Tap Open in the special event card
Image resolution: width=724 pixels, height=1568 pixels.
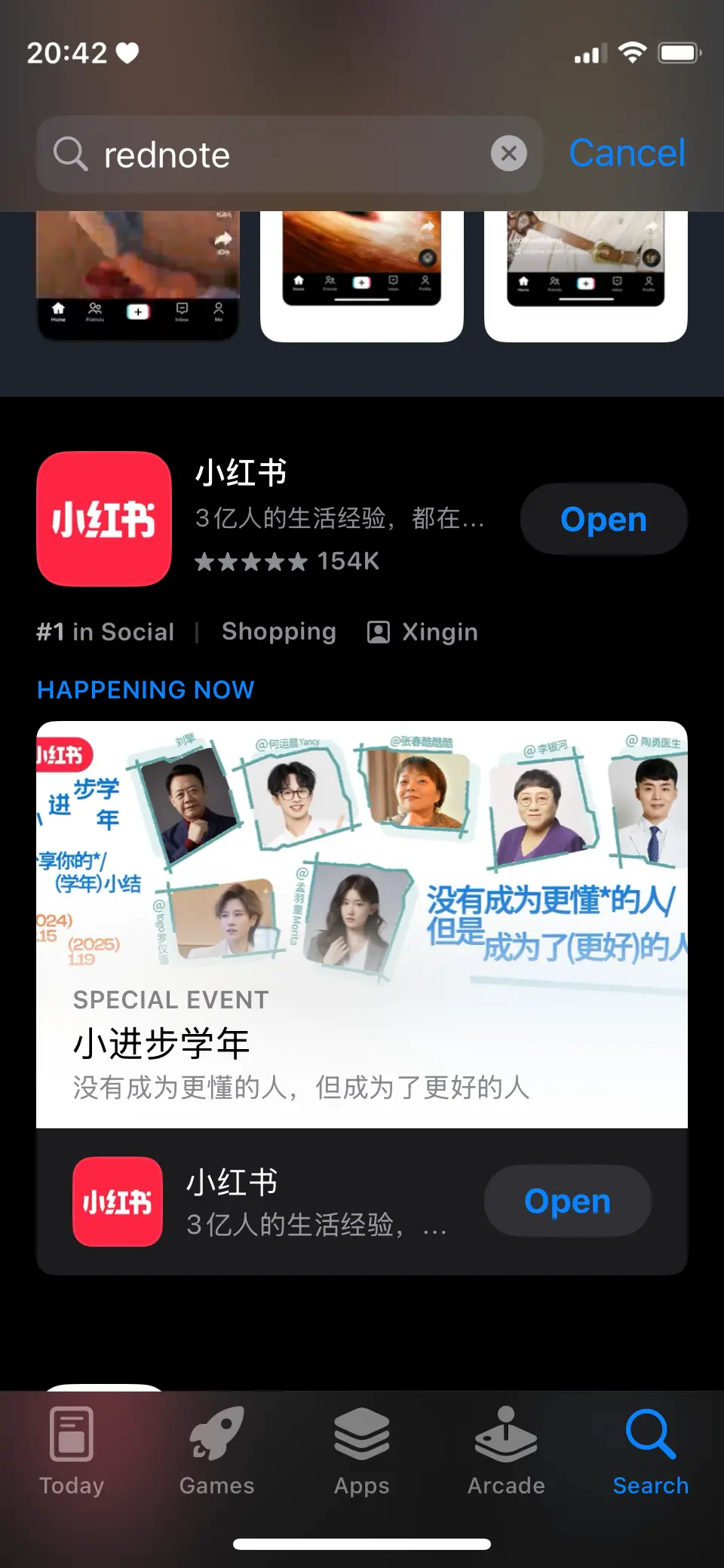(567, 1201)
